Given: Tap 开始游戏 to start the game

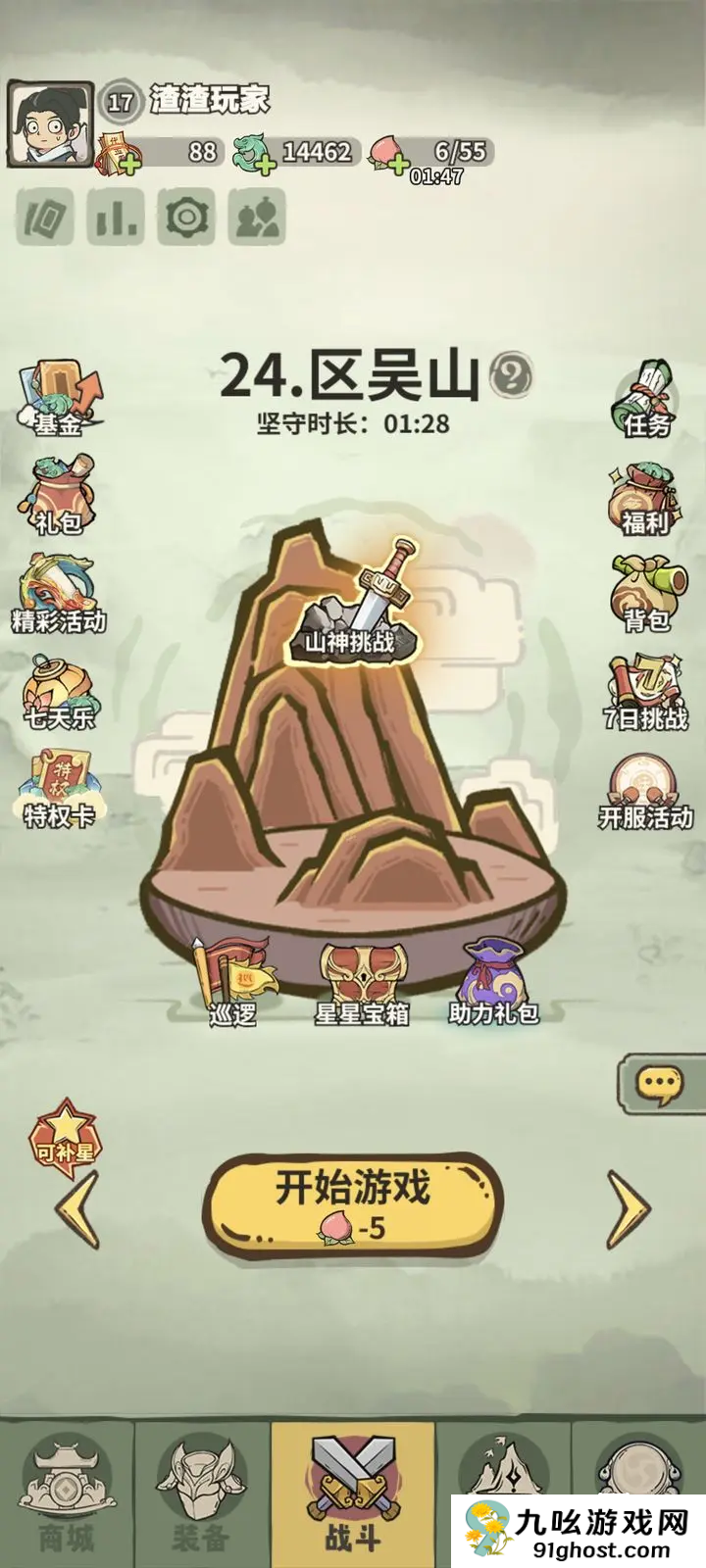Looking at the screenshot, I should pos(353,1203).
